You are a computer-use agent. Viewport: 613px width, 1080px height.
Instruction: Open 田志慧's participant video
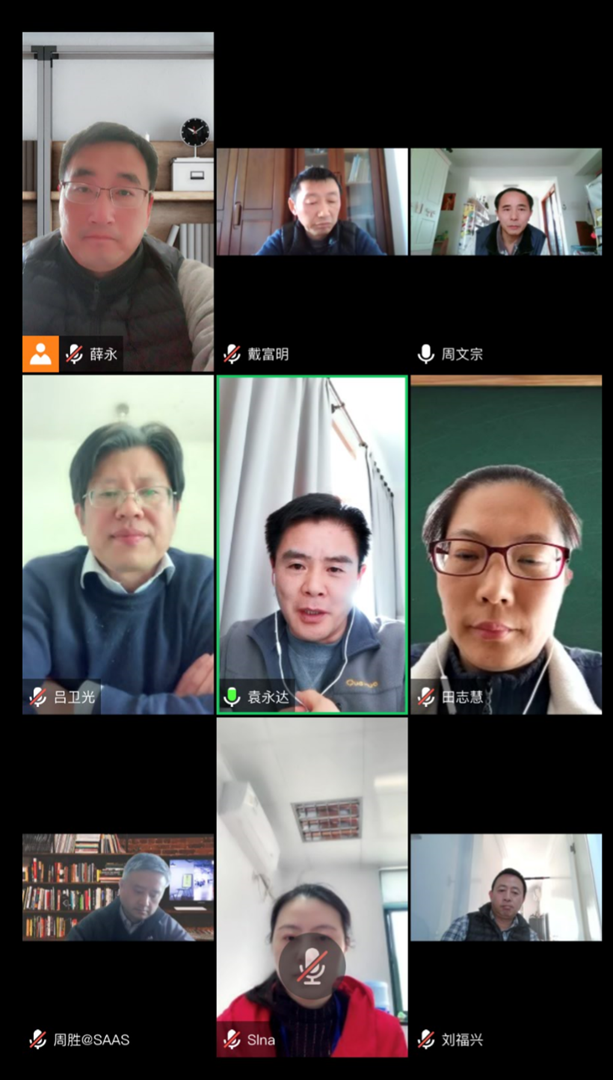(506, 545)
